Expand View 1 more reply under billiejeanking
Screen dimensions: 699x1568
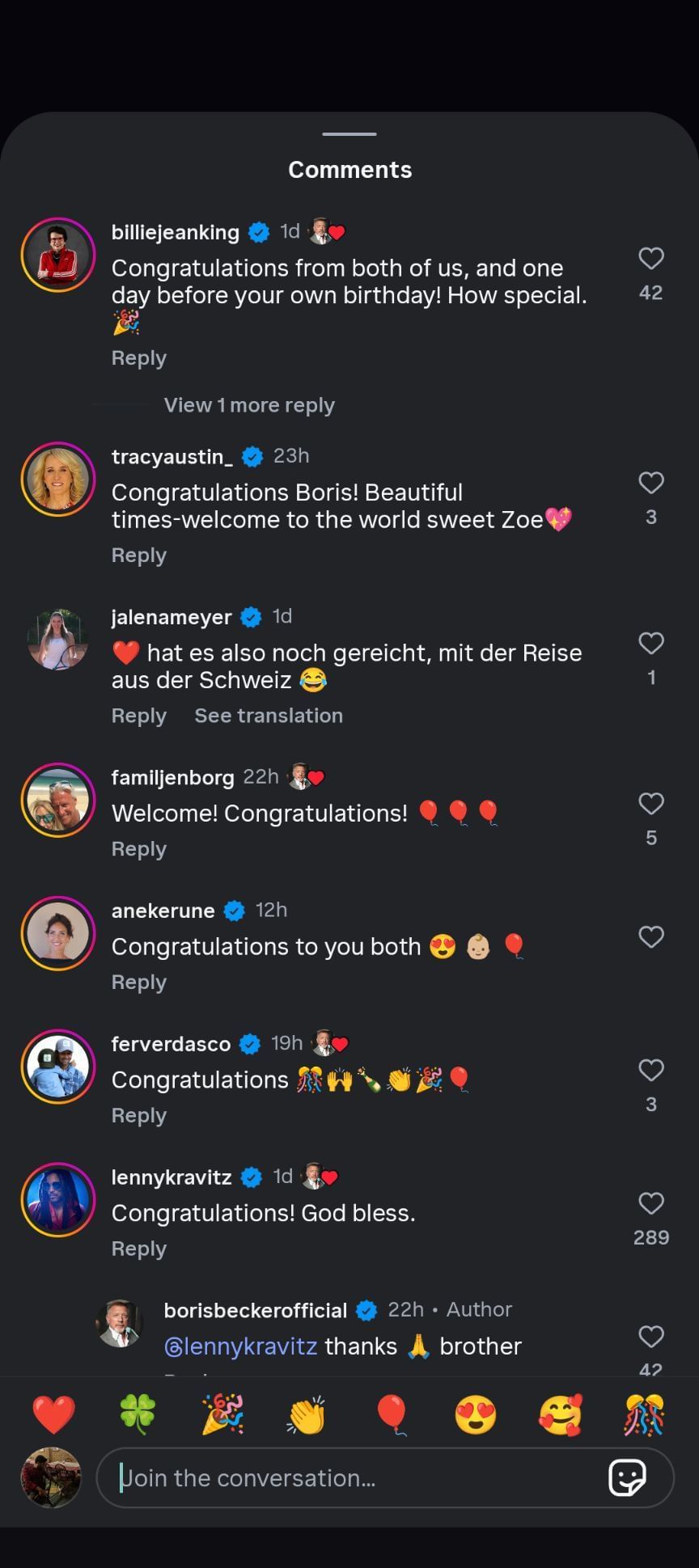249,404
